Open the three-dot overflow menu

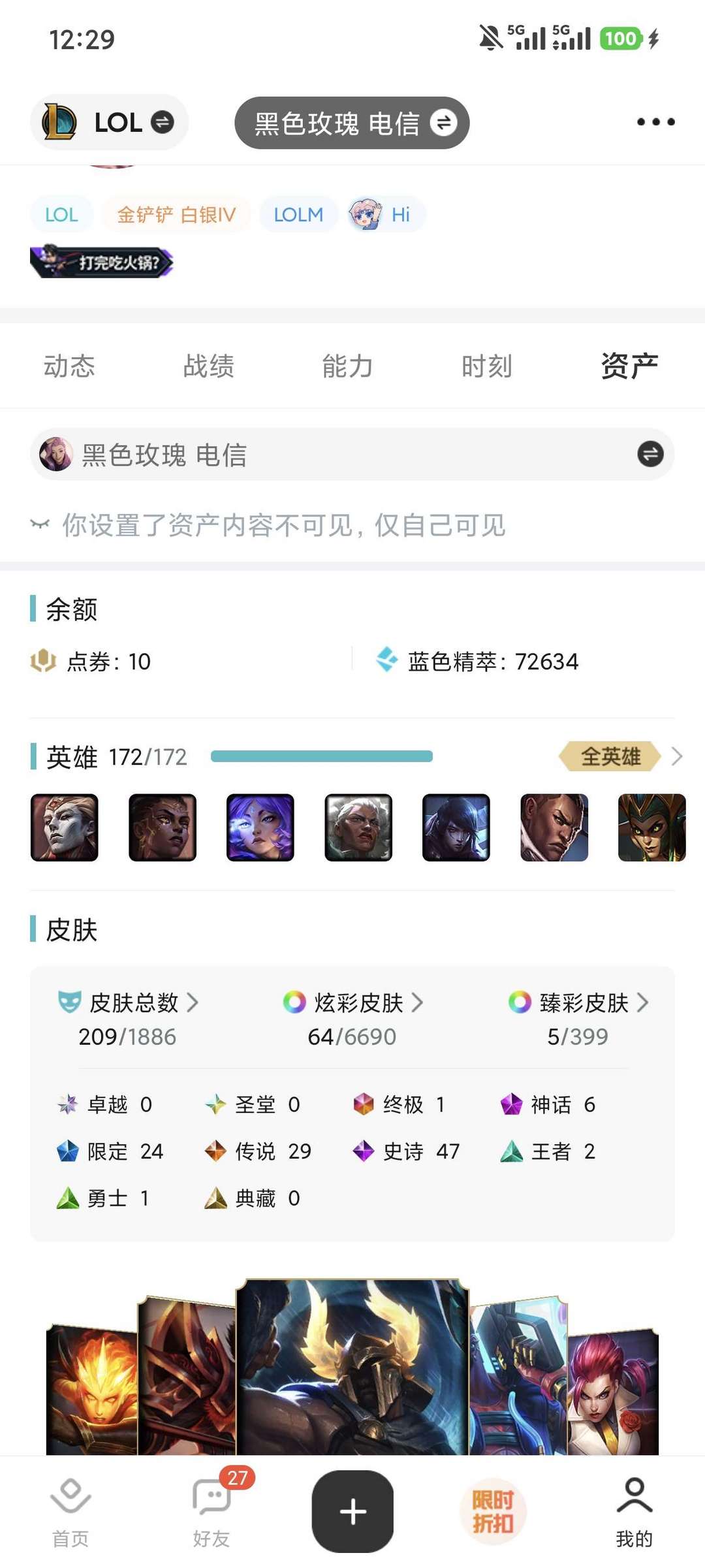point(655,122)
